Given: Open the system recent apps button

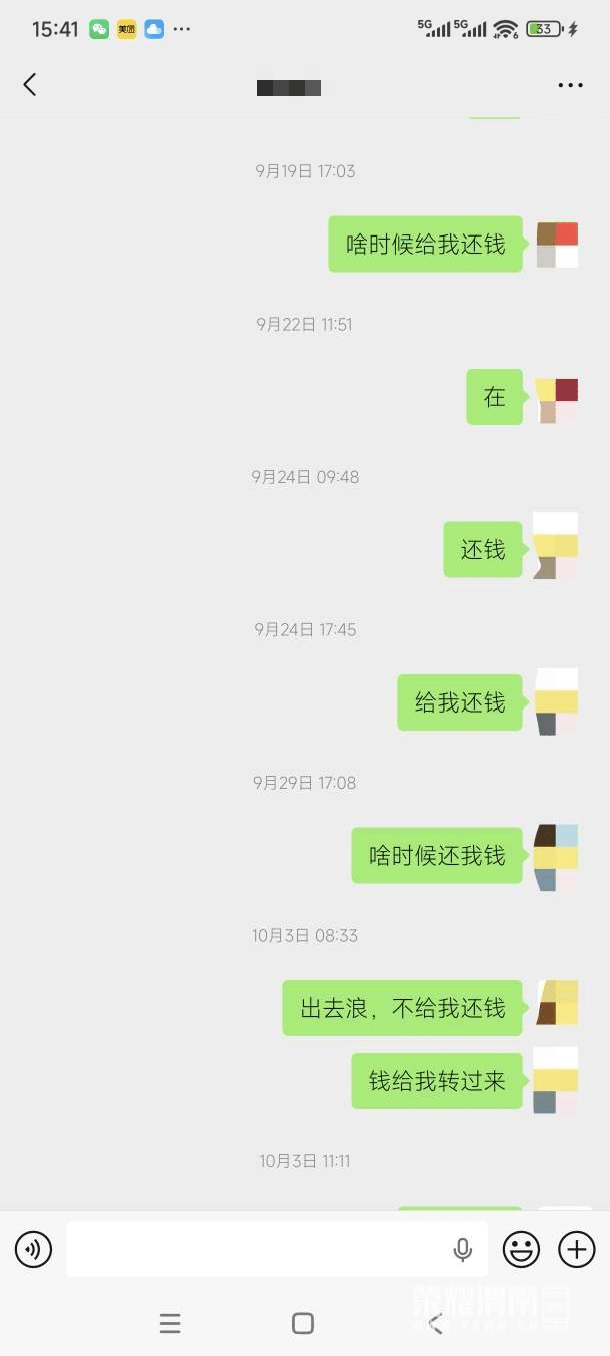Looking at the screenshot, I should tap(170, 1324).
